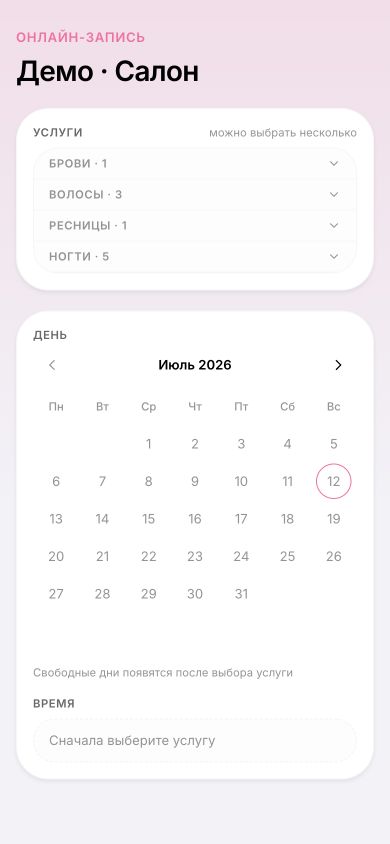Choose July 20 on the calendar

(56, 556)
